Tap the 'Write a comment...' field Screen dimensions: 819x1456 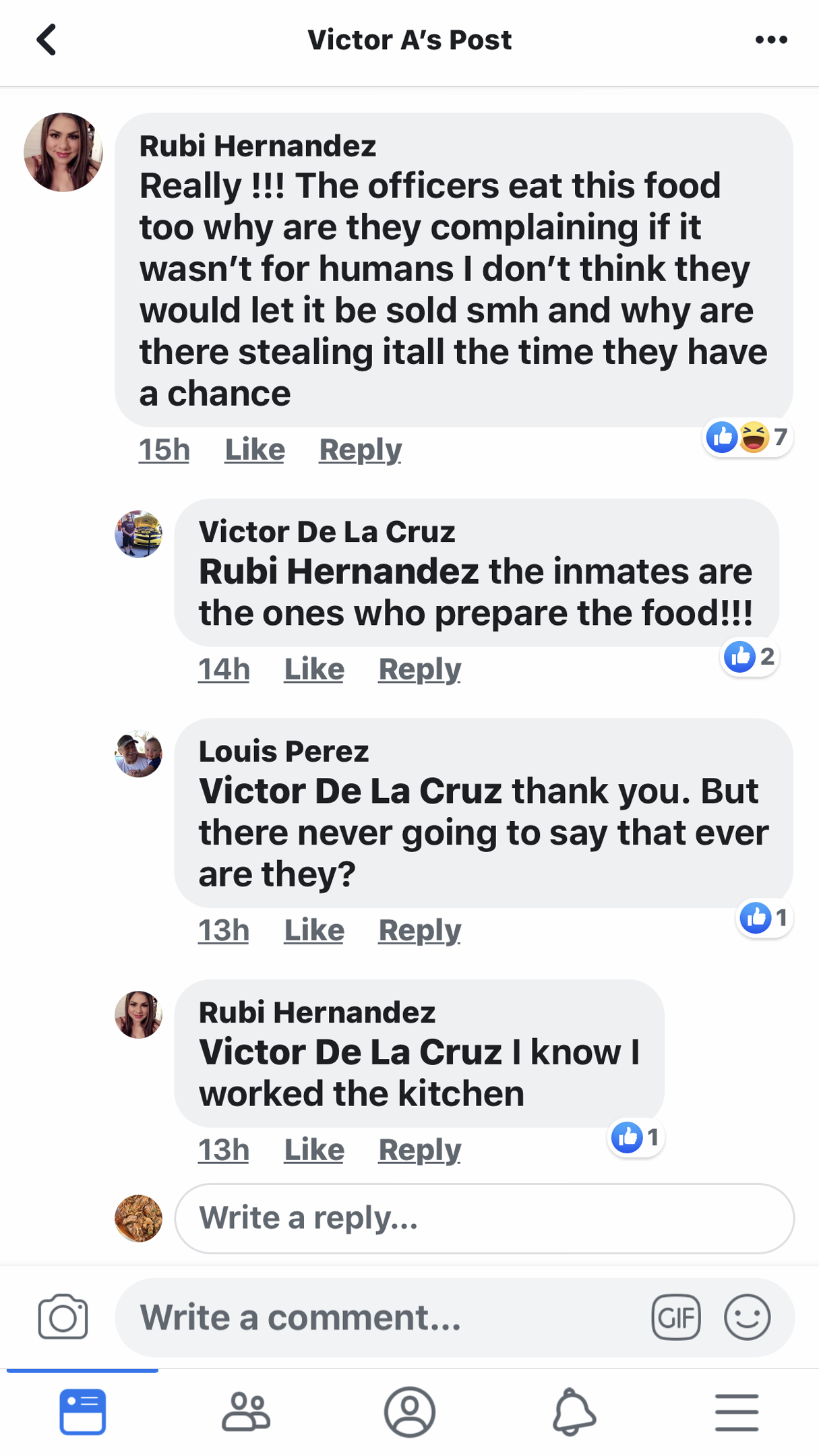[x=384, y=1317]
